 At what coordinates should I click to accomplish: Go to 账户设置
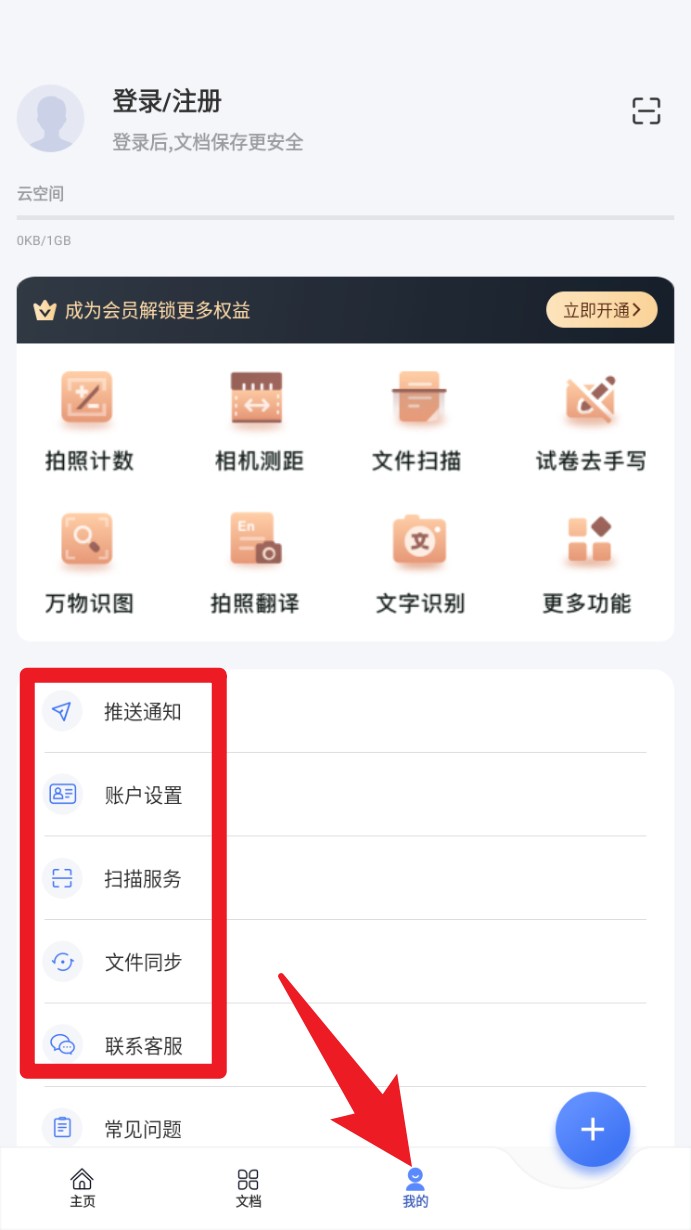(x=345, y=795)
